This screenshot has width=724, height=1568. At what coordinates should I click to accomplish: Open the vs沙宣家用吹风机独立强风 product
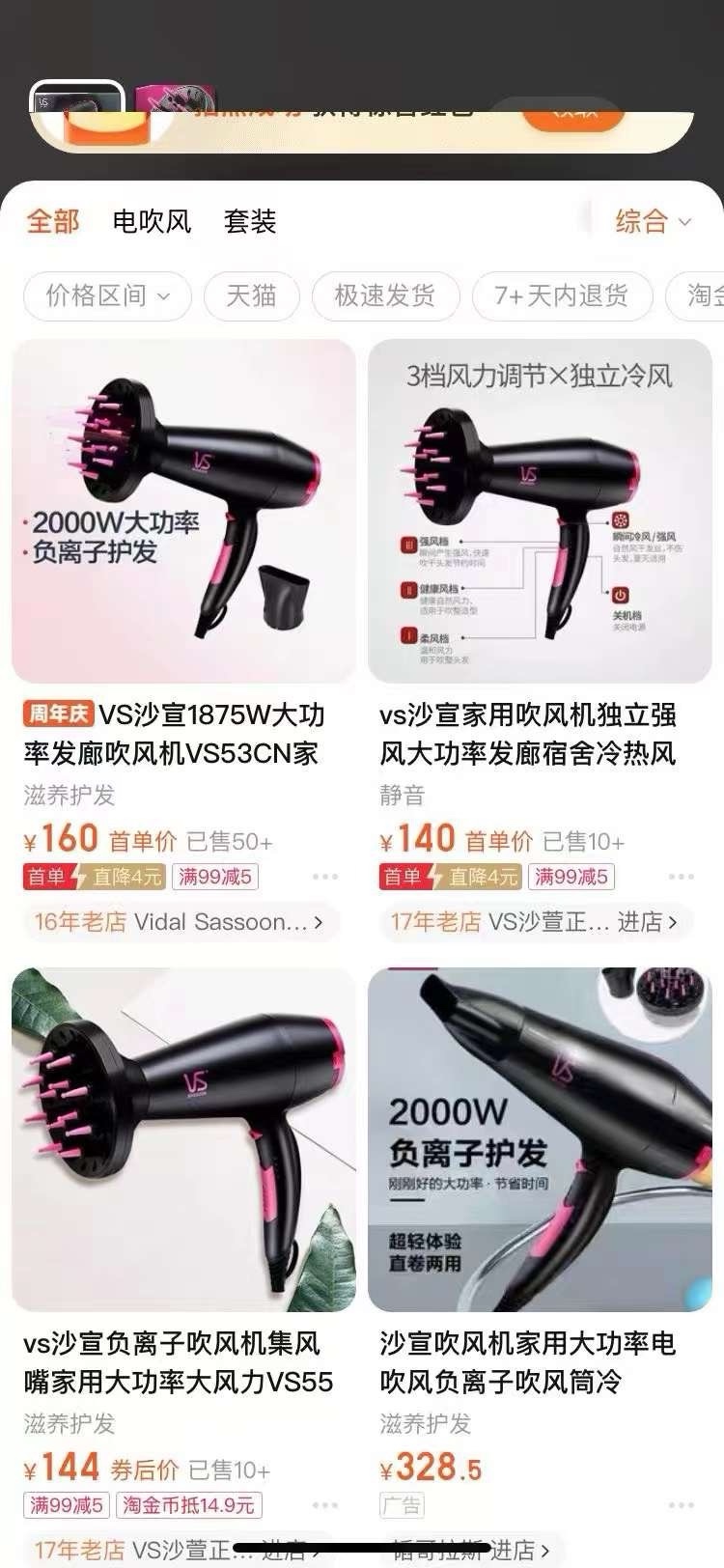[x=540, y=512]
